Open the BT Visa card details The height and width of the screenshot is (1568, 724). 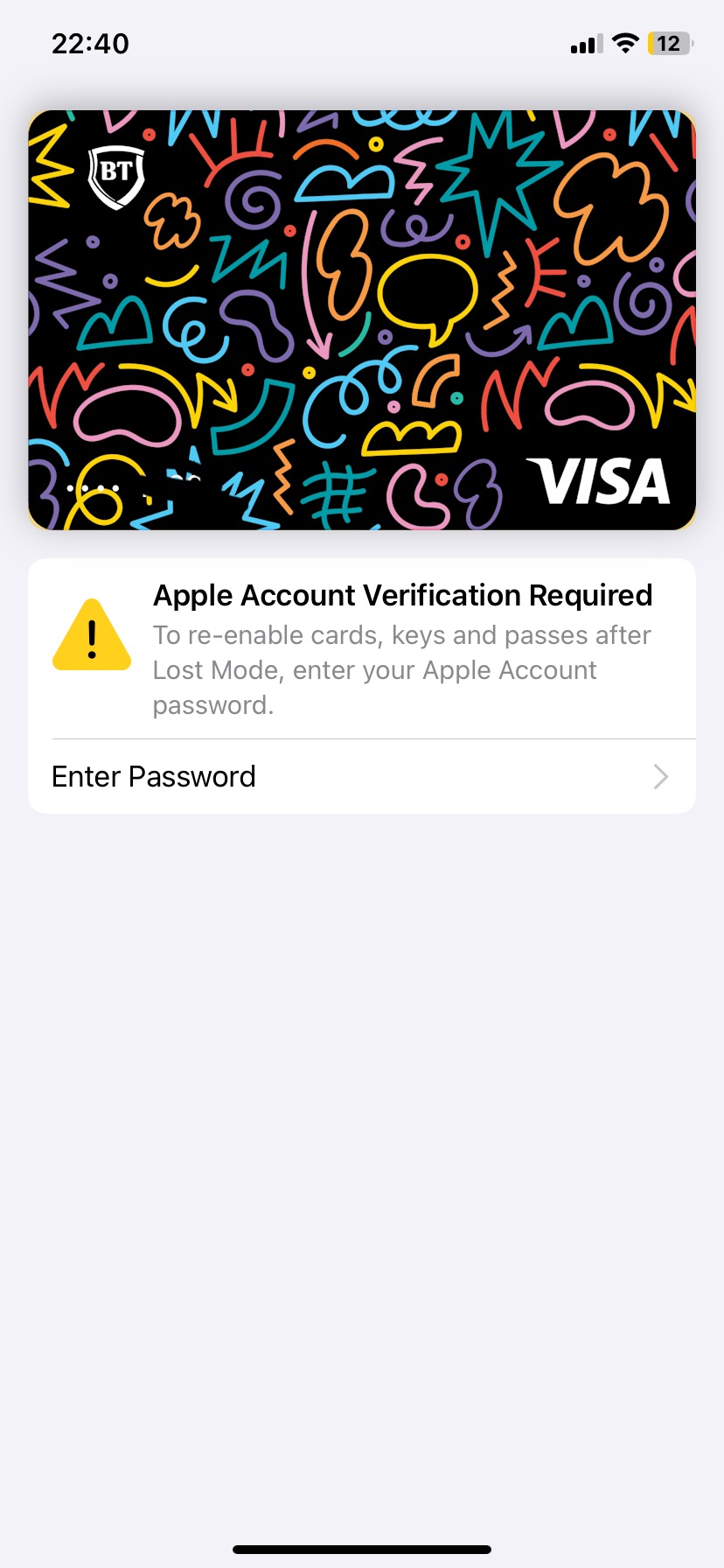coord(362,318)
